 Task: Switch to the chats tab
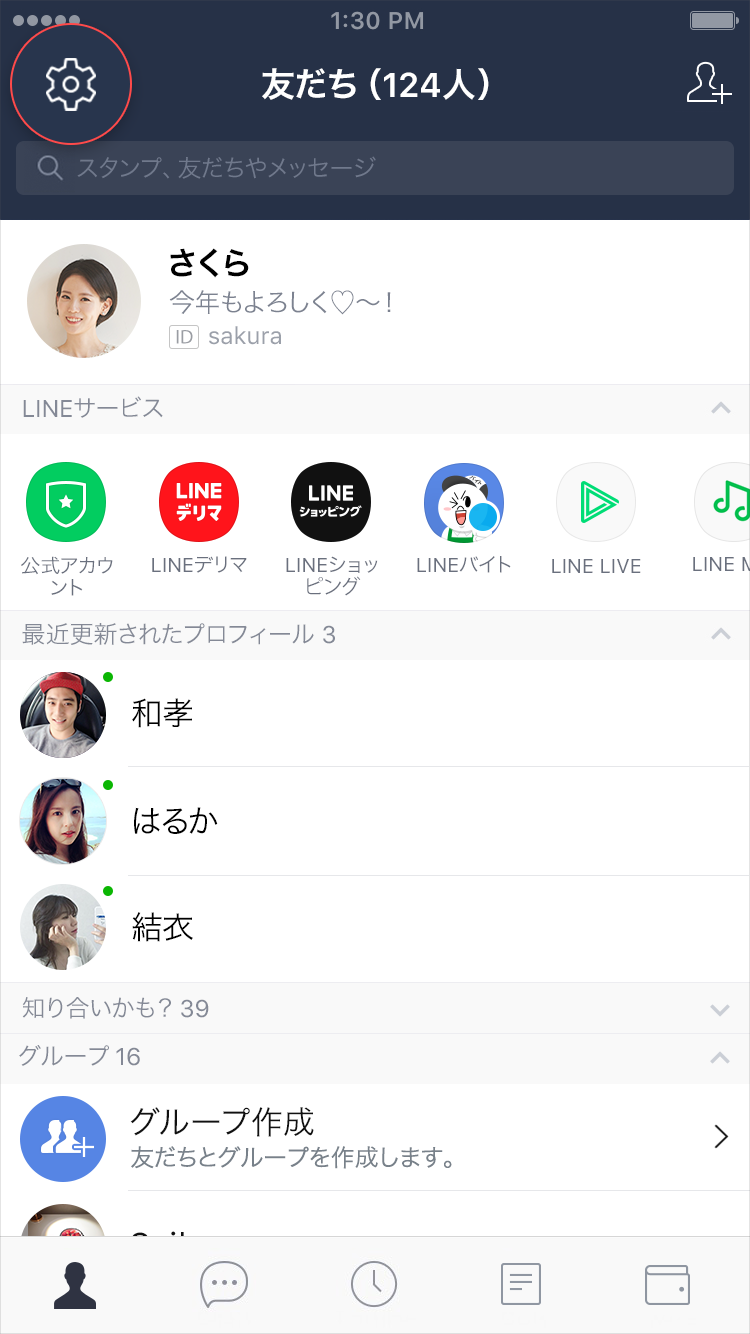tap(224, 1284)
